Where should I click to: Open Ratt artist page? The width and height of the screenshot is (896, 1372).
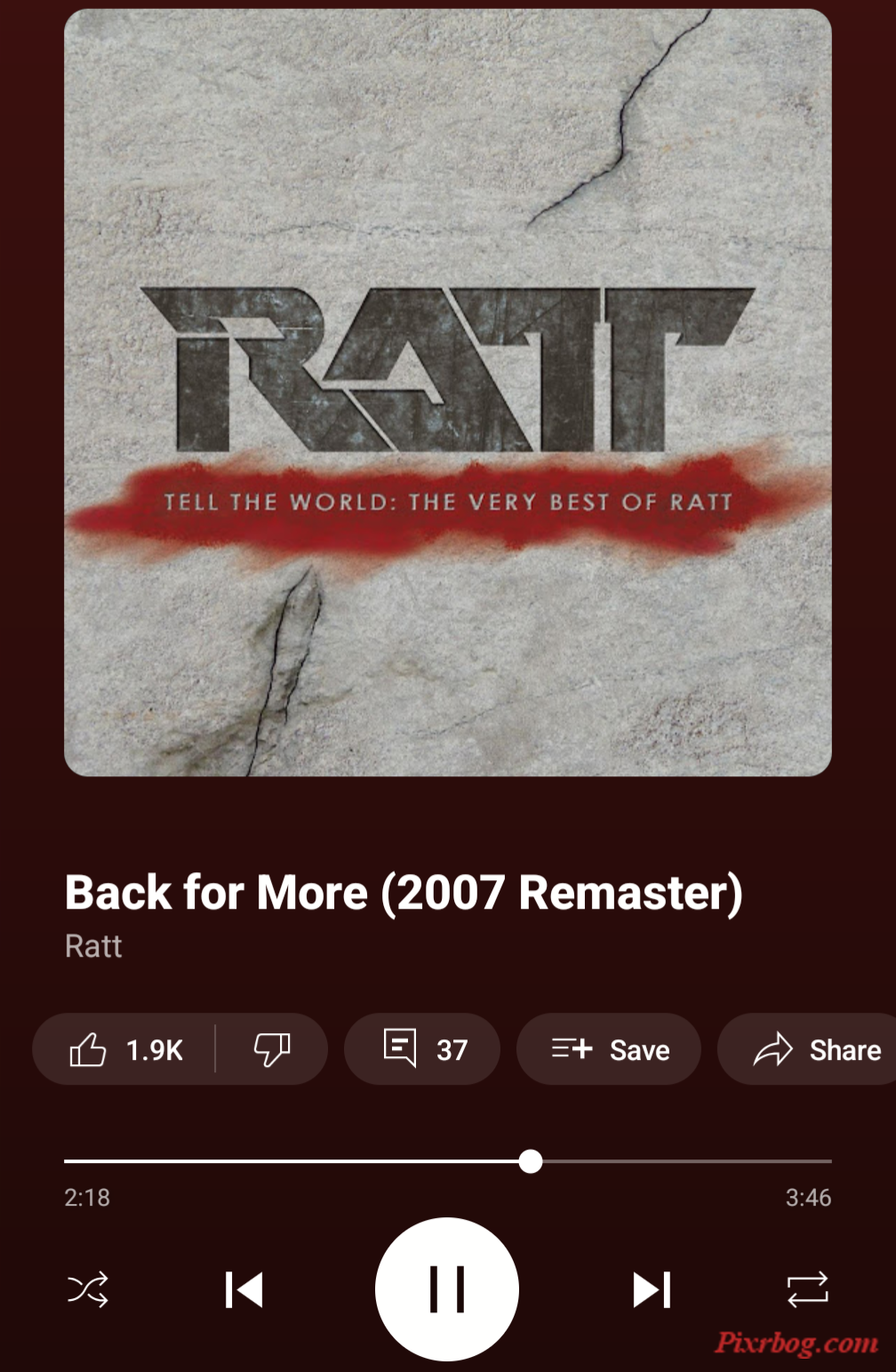93,946
